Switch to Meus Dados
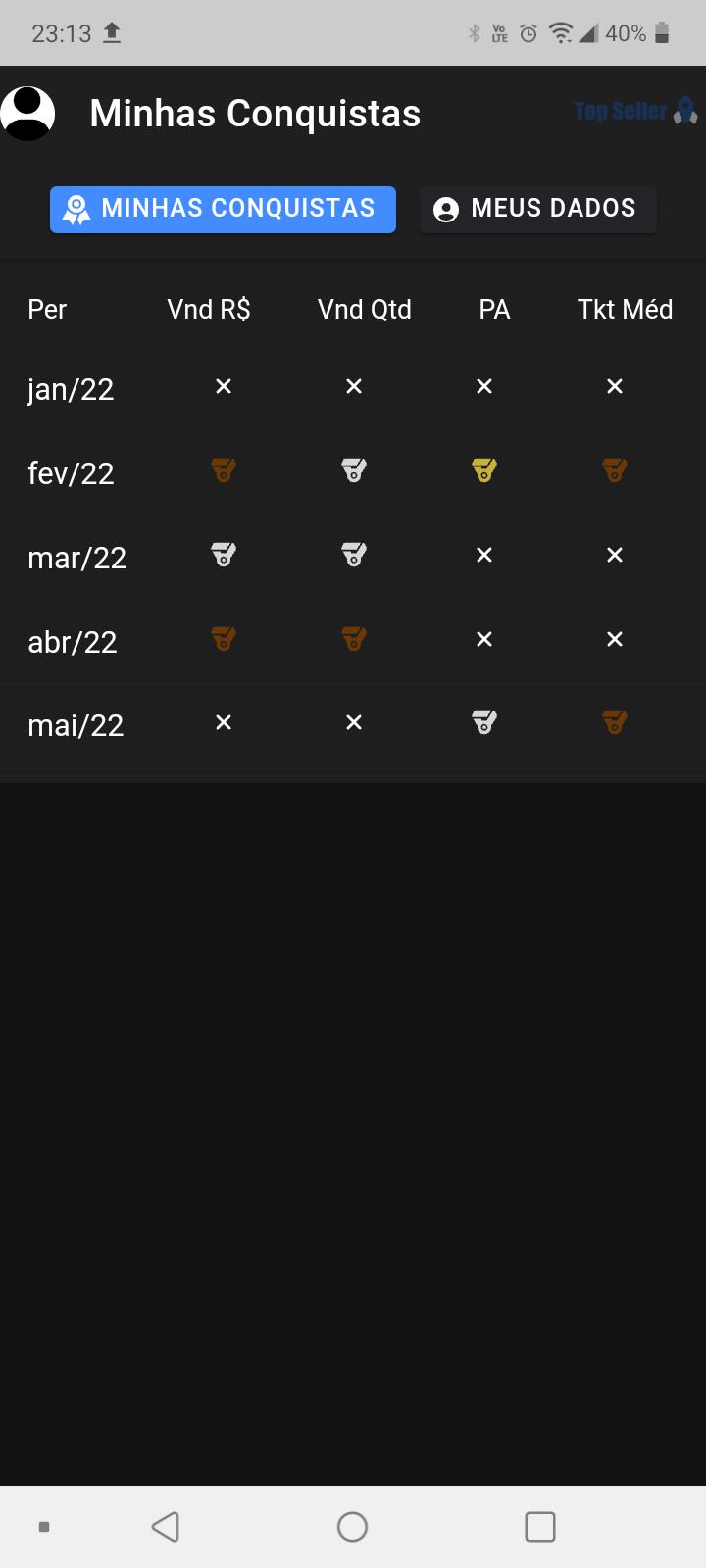 tap(537, 209)
